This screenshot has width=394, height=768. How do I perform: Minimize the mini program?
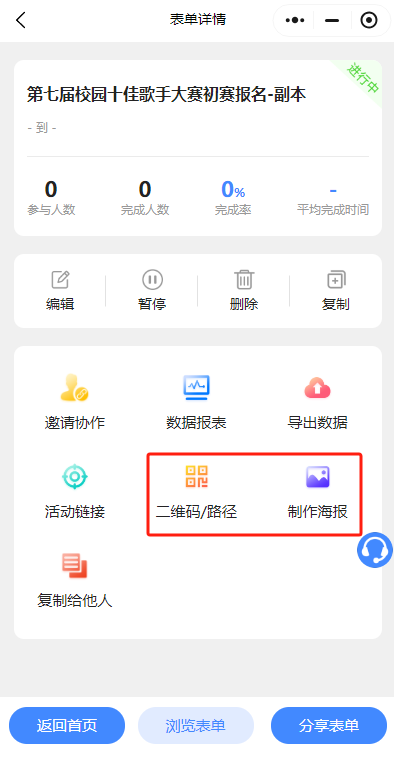click(x=332, y=20)
